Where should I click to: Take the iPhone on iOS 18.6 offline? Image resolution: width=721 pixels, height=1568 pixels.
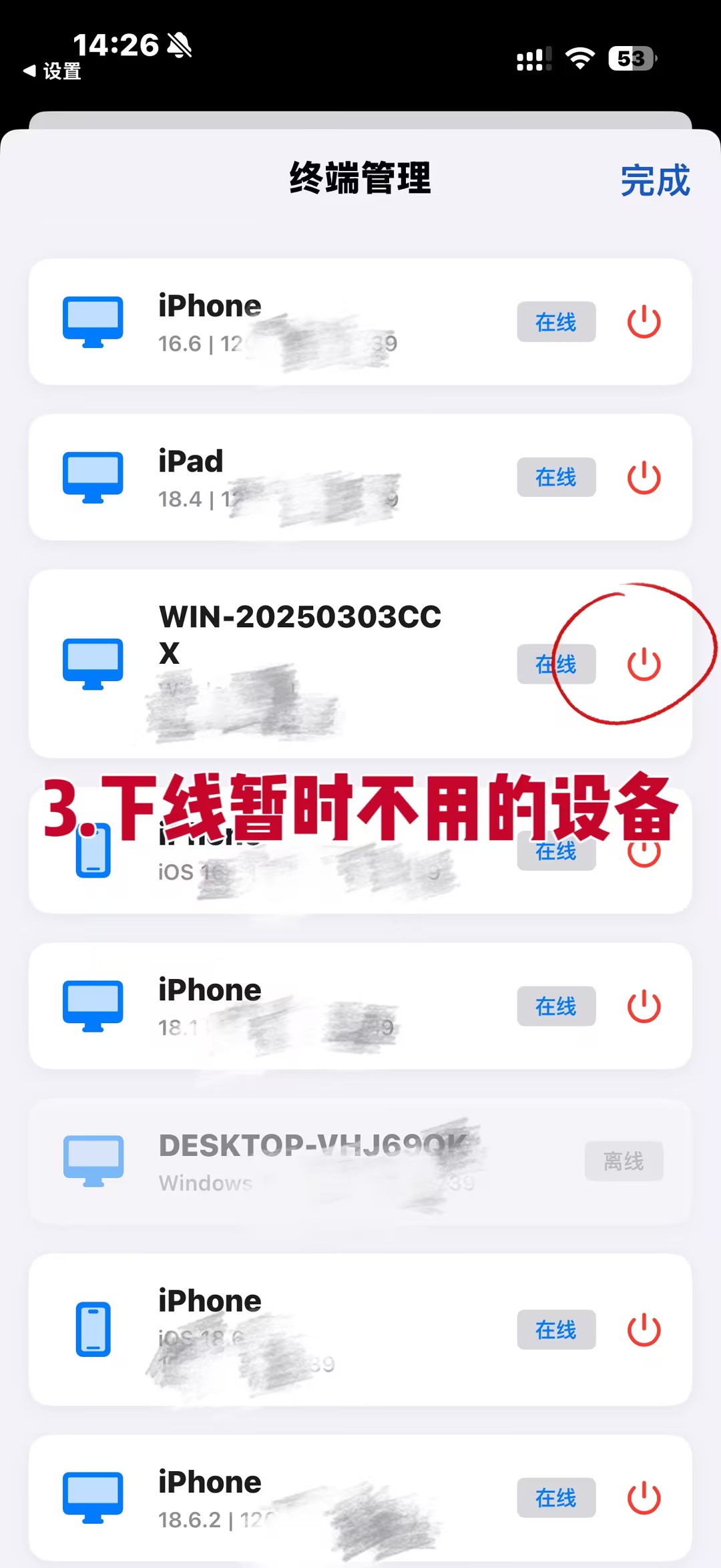click(644, 1330)
